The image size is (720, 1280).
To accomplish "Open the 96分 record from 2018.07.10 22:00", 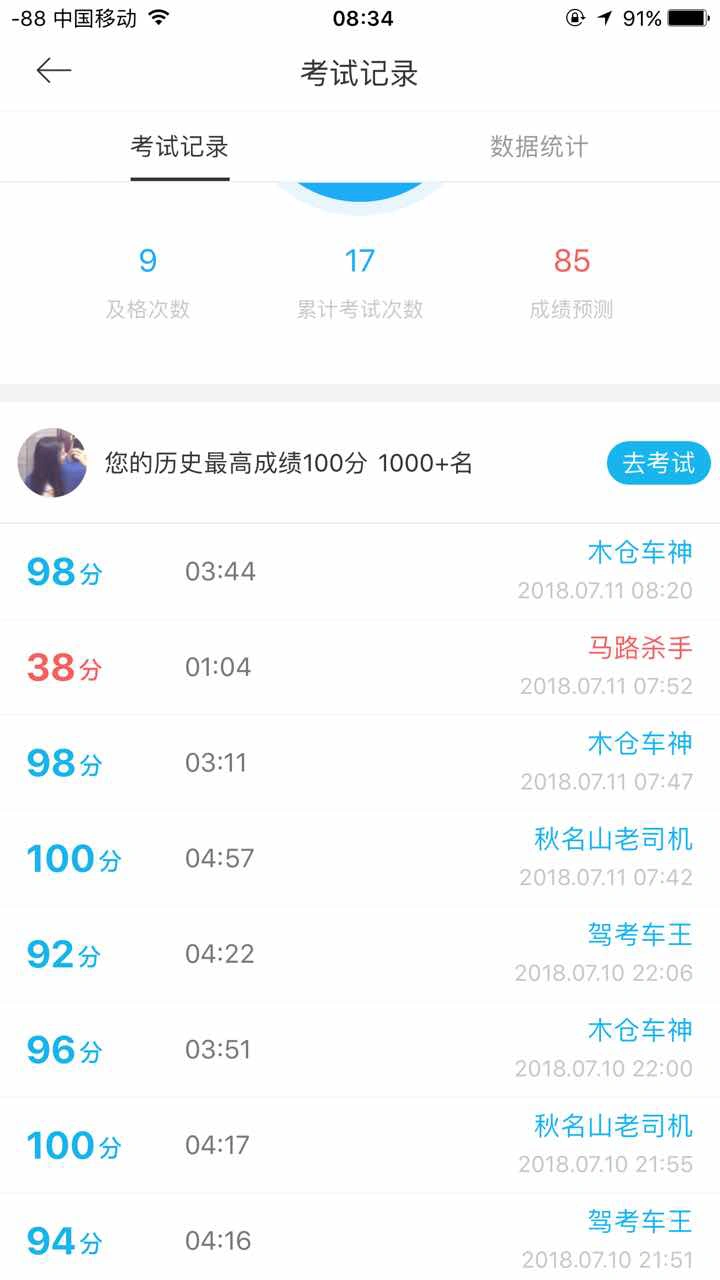I will [360, 1050].
